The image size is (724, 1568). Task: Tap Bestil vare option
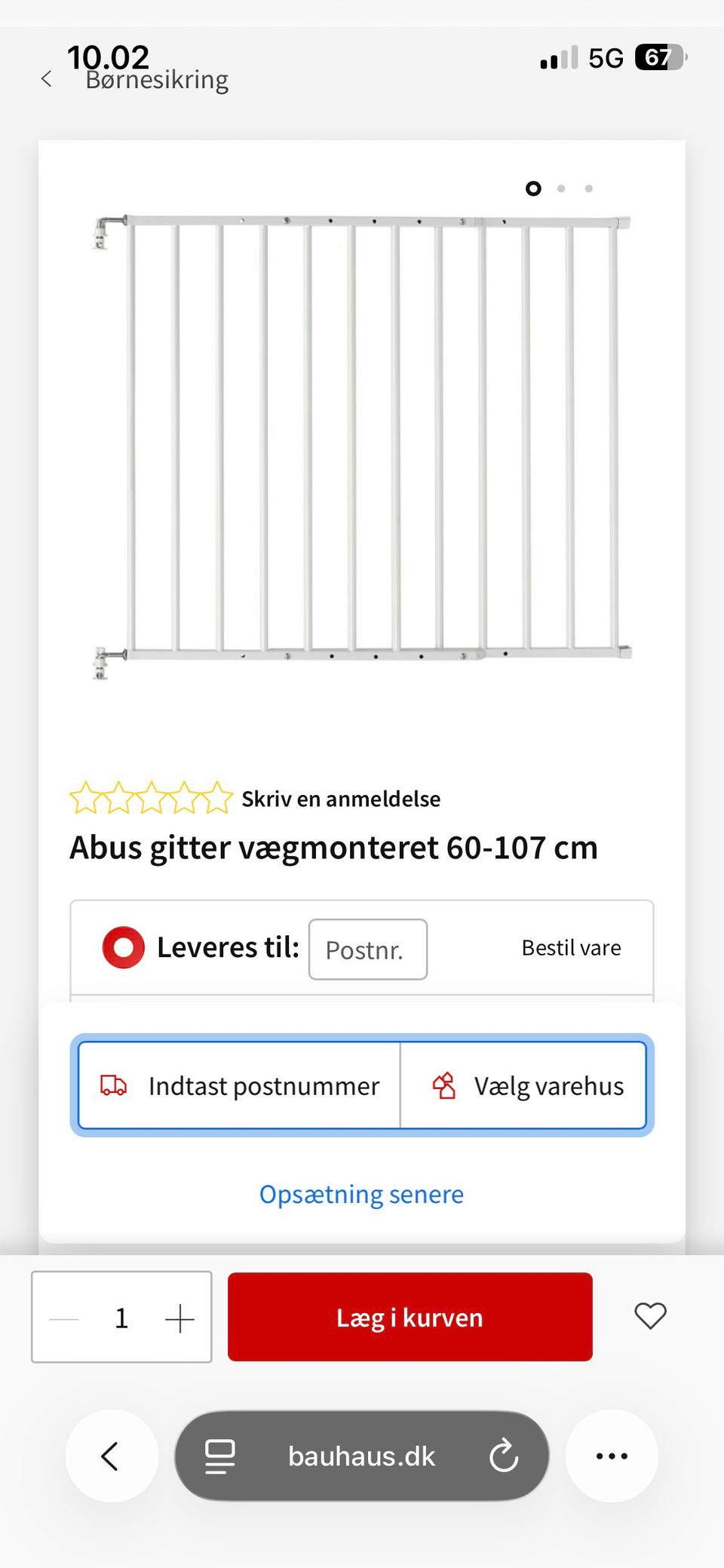pos(571,947)
